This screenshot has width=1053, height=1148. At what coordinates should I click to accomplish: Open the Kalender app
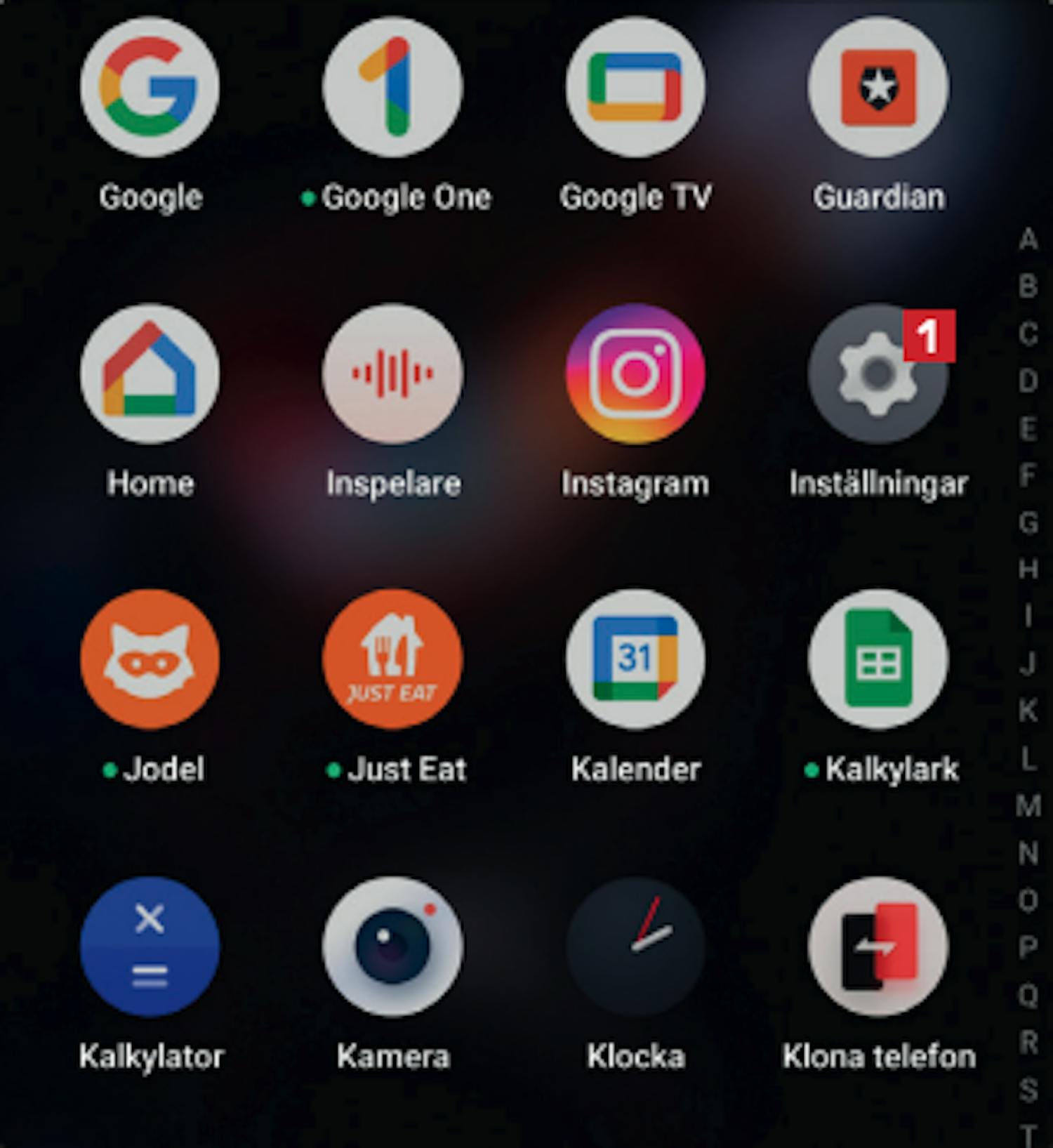pyautogui.click(x=635, y=659)
